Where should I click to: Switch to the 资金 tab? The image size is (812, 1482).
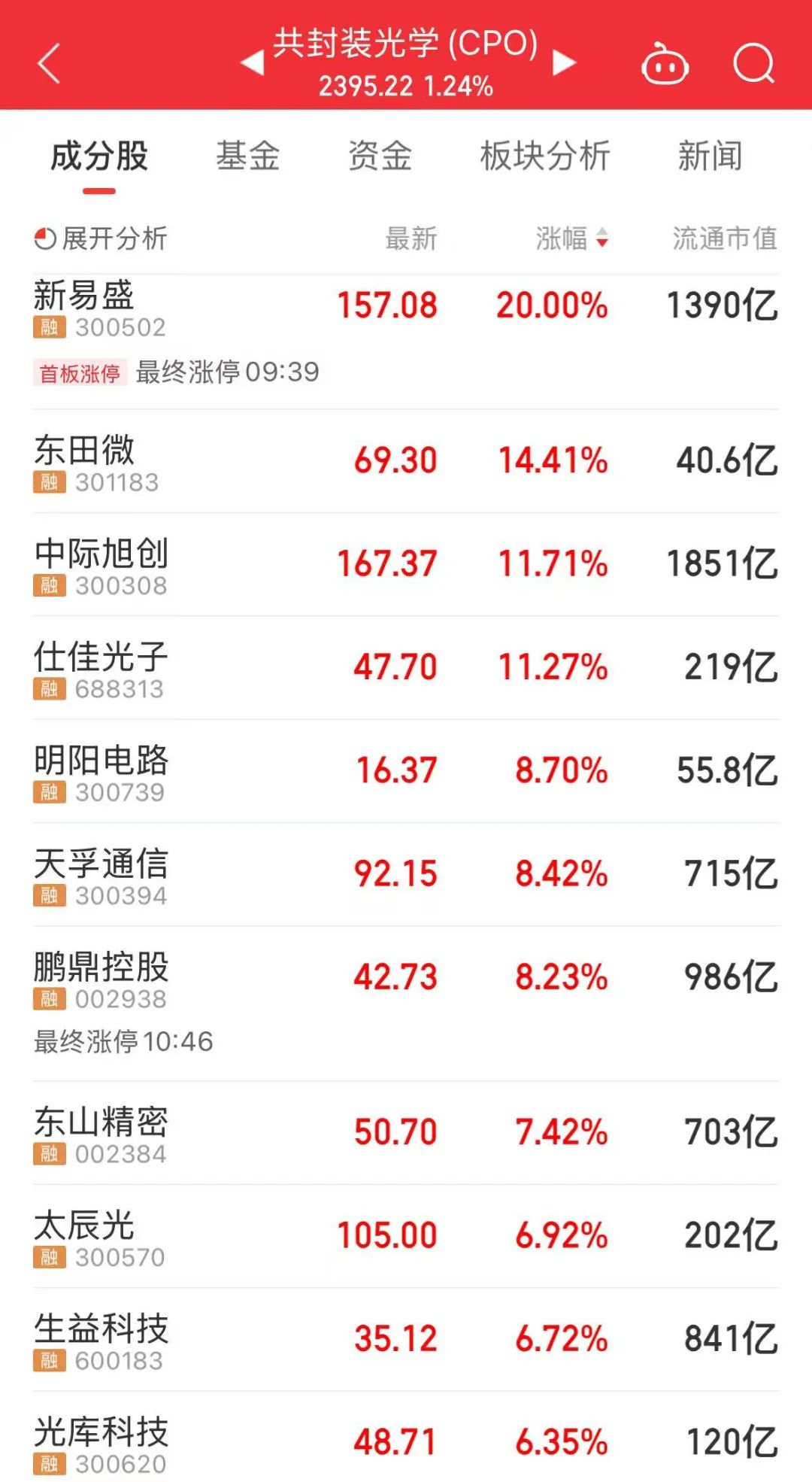(x=380, y=156)
